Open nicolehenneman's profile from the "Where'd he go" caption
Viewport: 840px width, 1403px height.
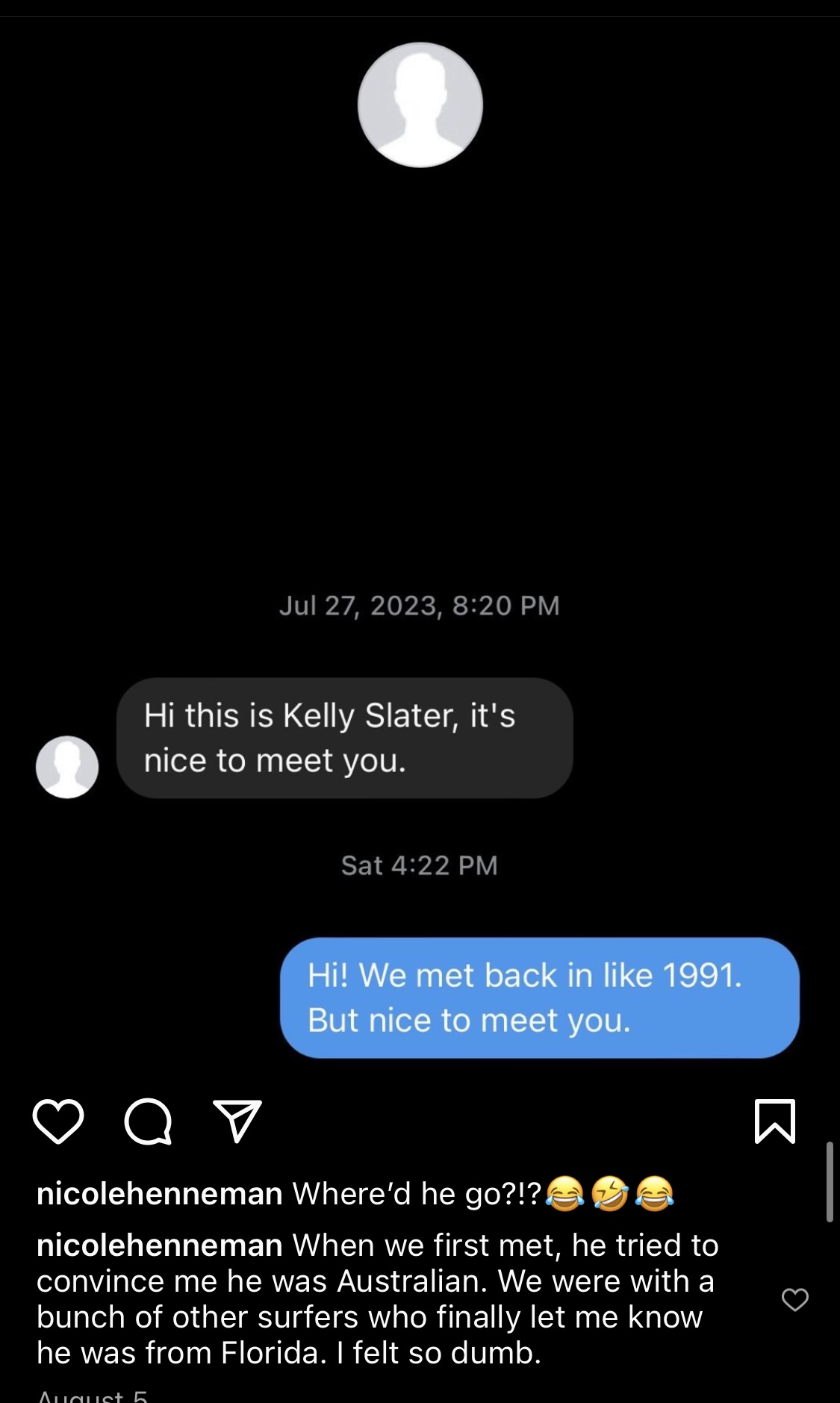coord(159,1194)
